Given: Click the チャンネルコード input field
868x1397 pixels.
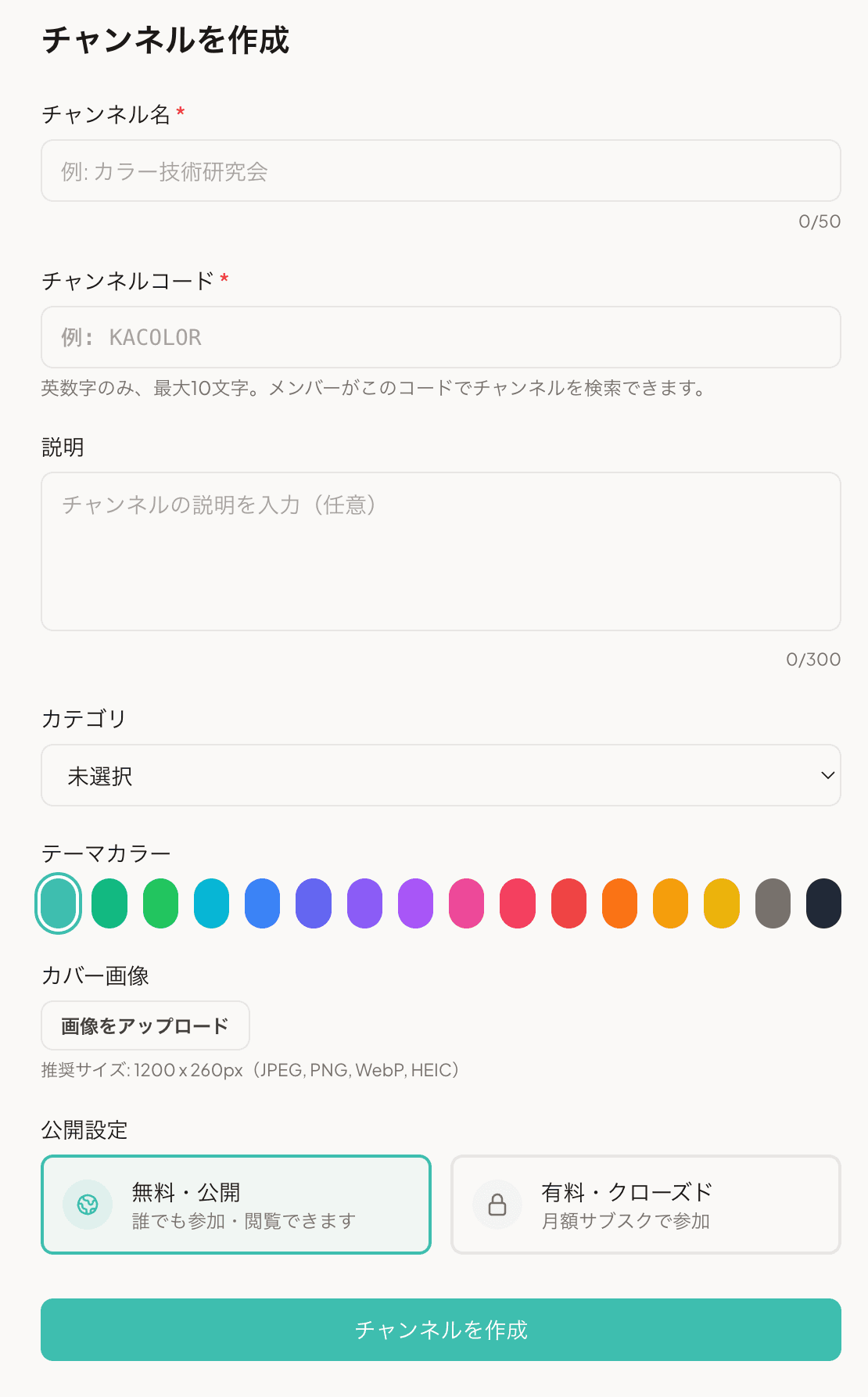Looking at the screenshot, I should coord(441,337).
